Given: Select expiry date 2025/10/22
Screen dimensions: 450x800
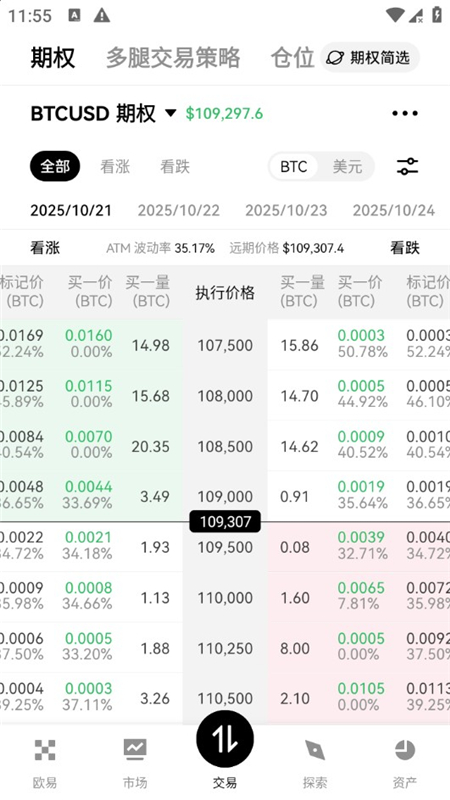Looking at the screenshot, I should [179, 210].
